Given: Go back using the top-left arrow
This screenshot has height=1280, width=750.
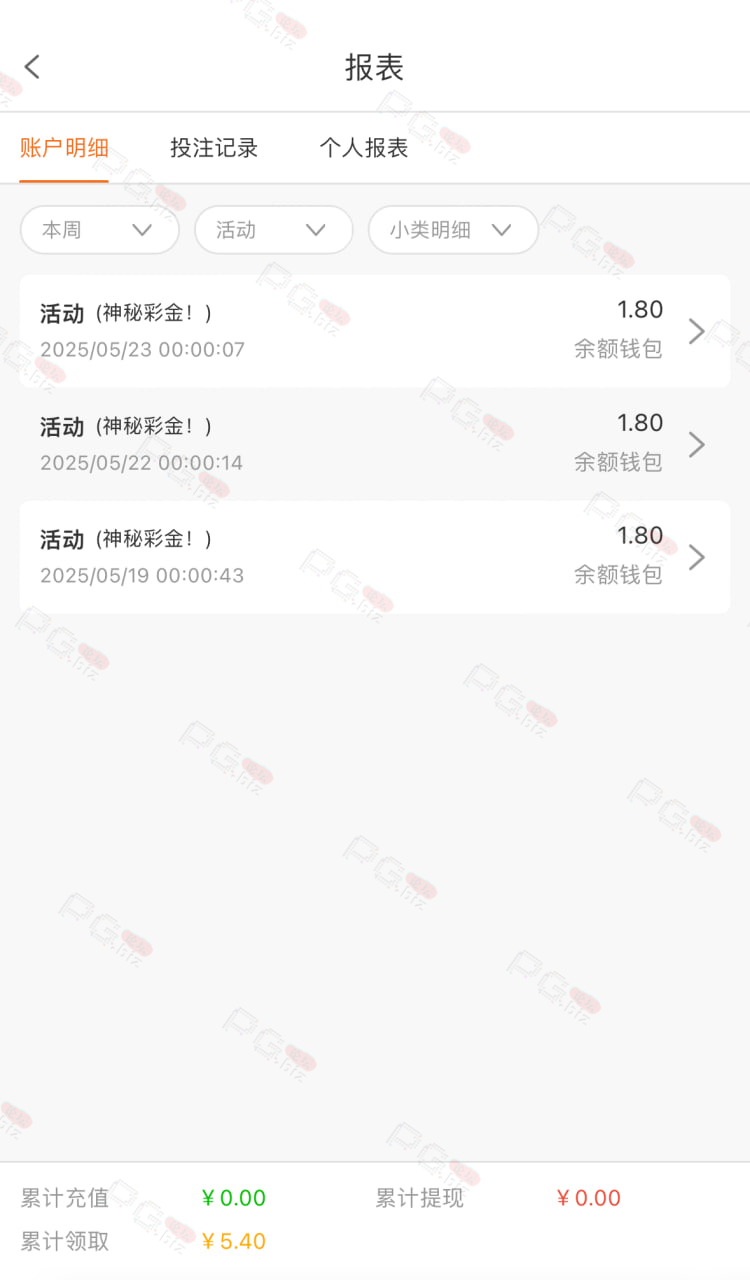Looking at the screenshot, I should (x=33, y=67).
